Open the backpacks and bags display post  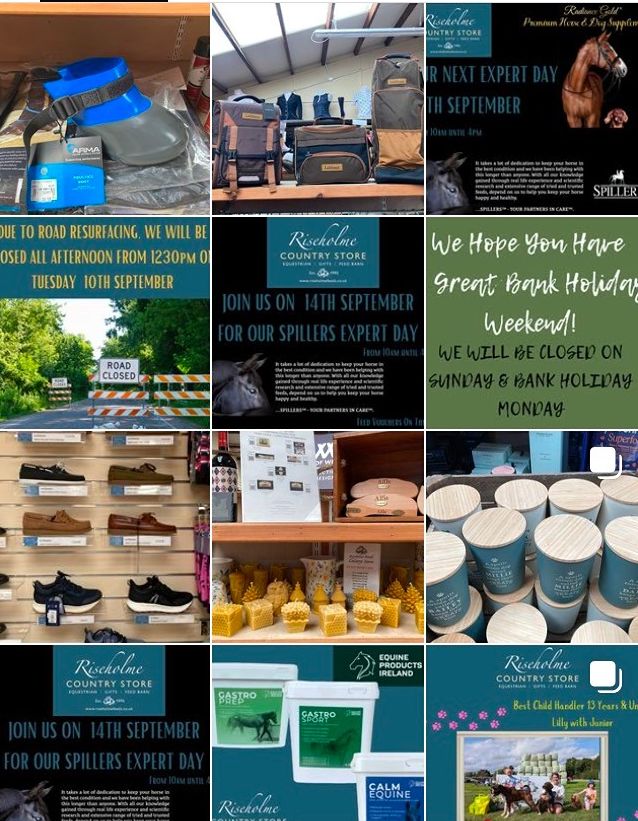[318, 108]
